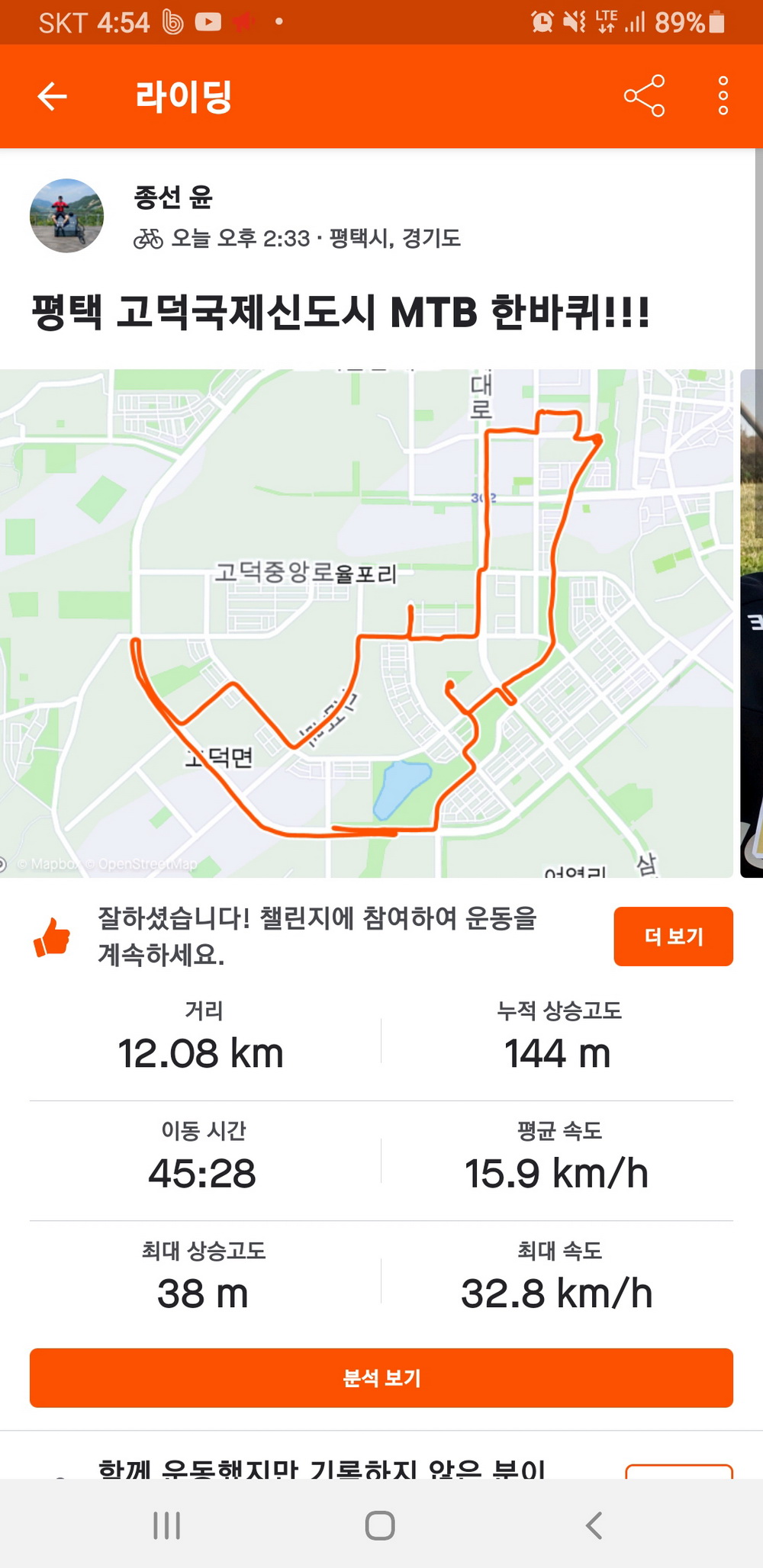Open 종선 윤's profile picture

point(66,216)
